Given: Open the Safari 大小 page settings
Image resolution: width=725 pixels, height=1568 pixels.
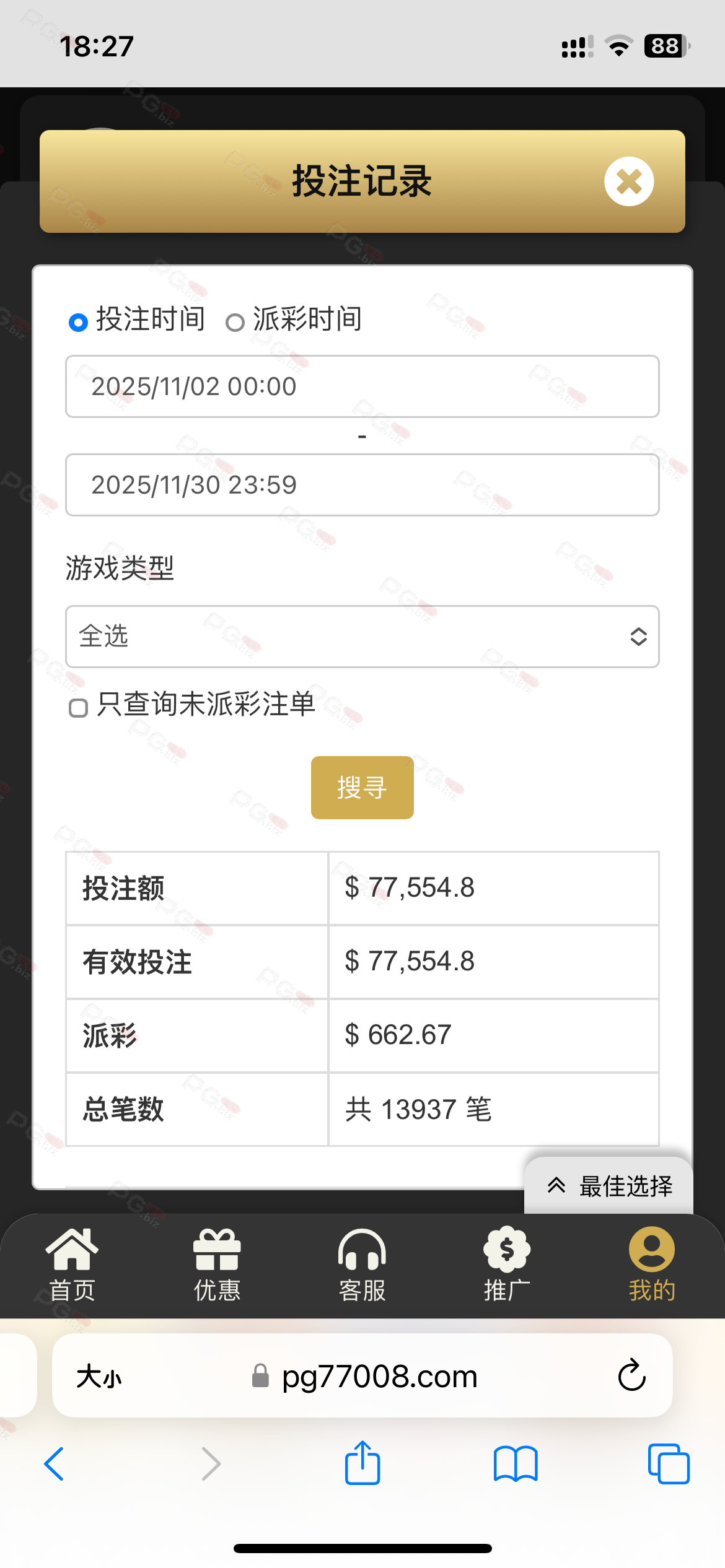Looking at the screenshot, I should (99, 1377).
